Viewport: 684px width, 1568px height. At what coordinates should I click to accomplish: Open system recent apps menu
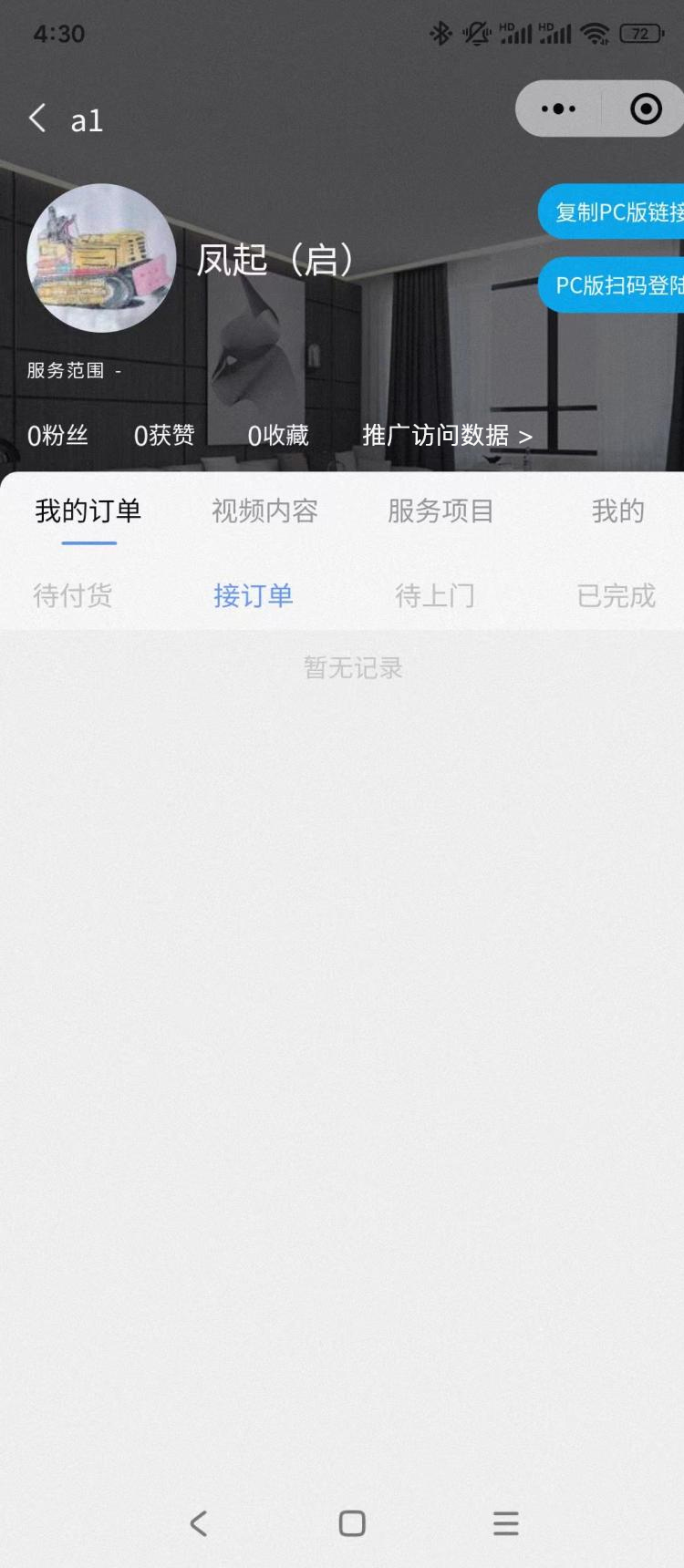tap(505, 1523)
